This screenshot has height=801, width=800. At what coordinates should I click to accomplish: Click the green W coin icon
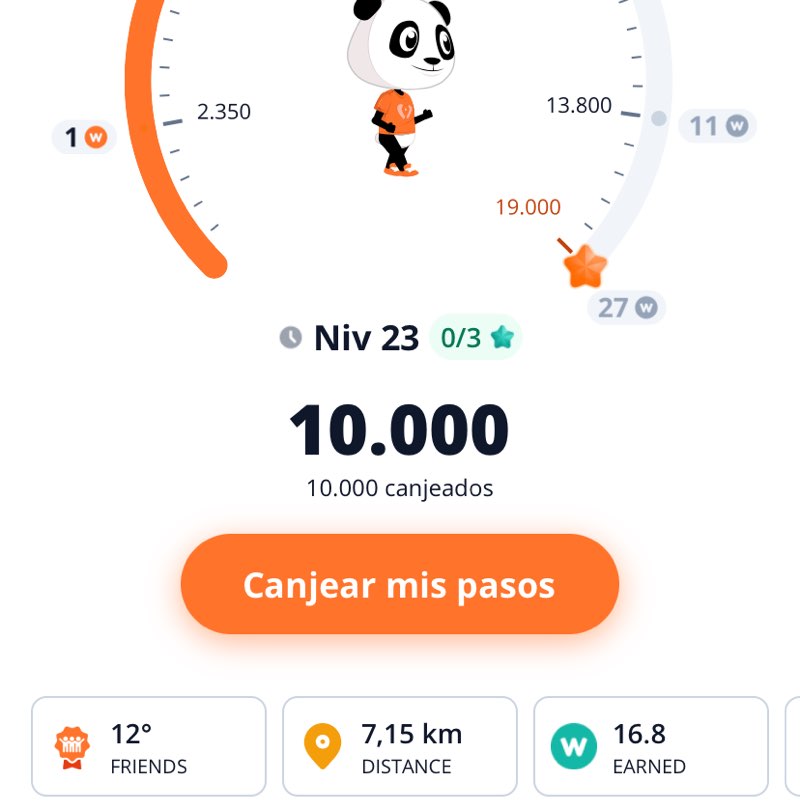573,745
